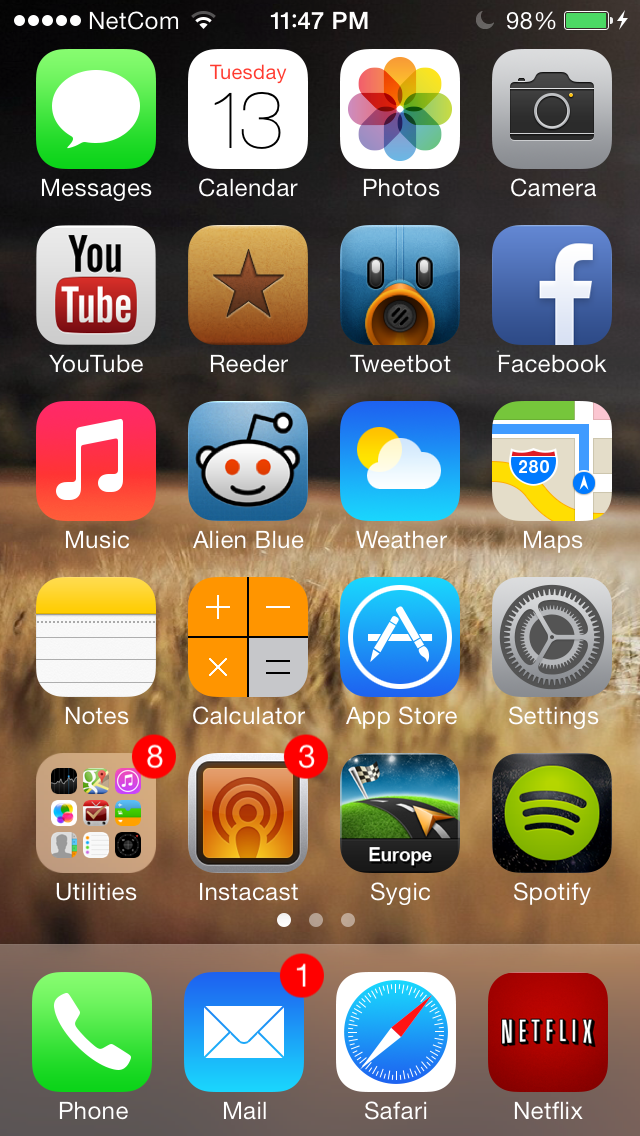The width and height of the screenshot is (640, 1136).
Task: Start the Camera app
Action: [552, 109]
